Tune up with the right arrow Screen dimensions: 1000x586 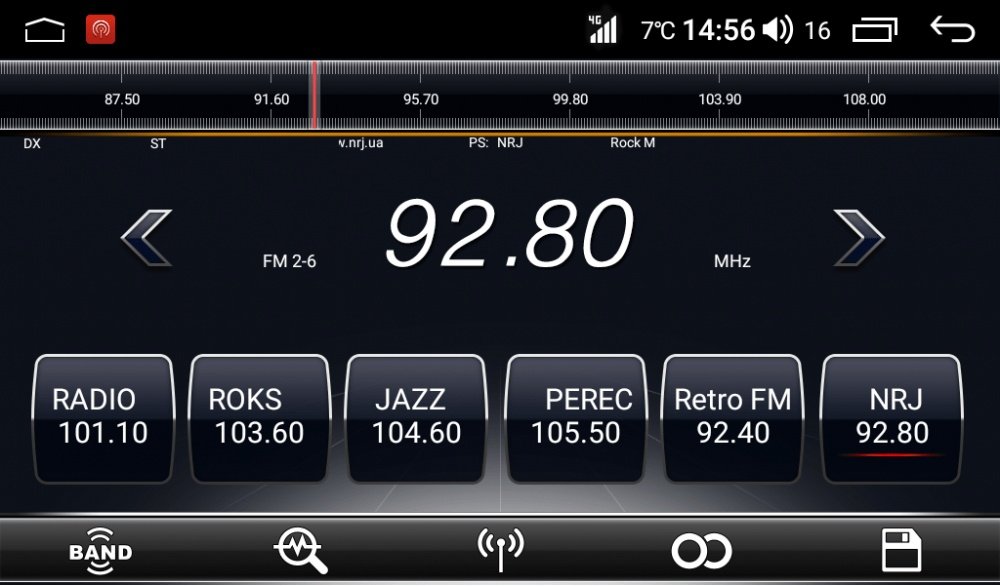click(858, 237)
